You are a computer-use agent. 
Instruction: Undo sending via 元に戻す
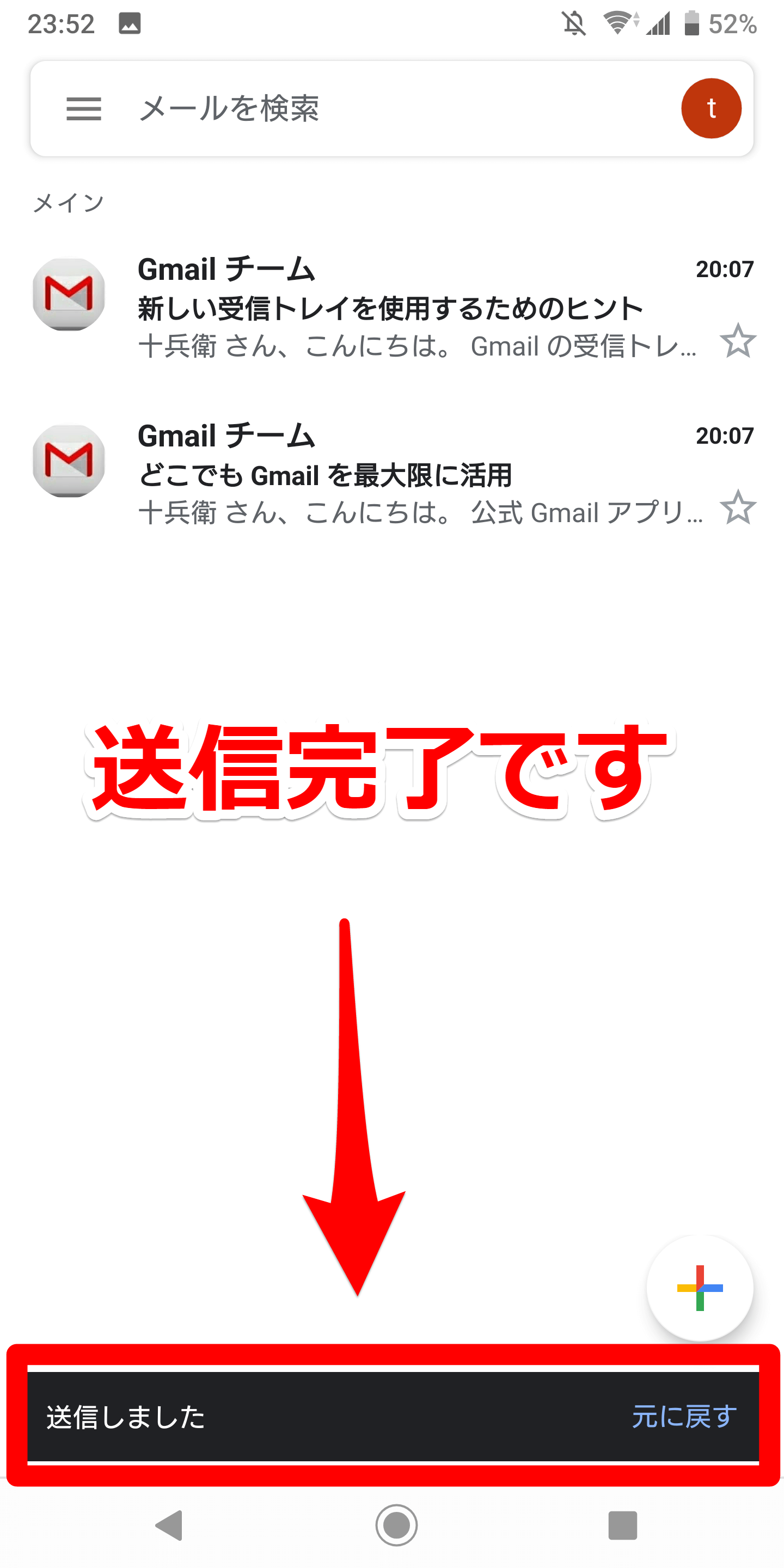(684, 1416)
